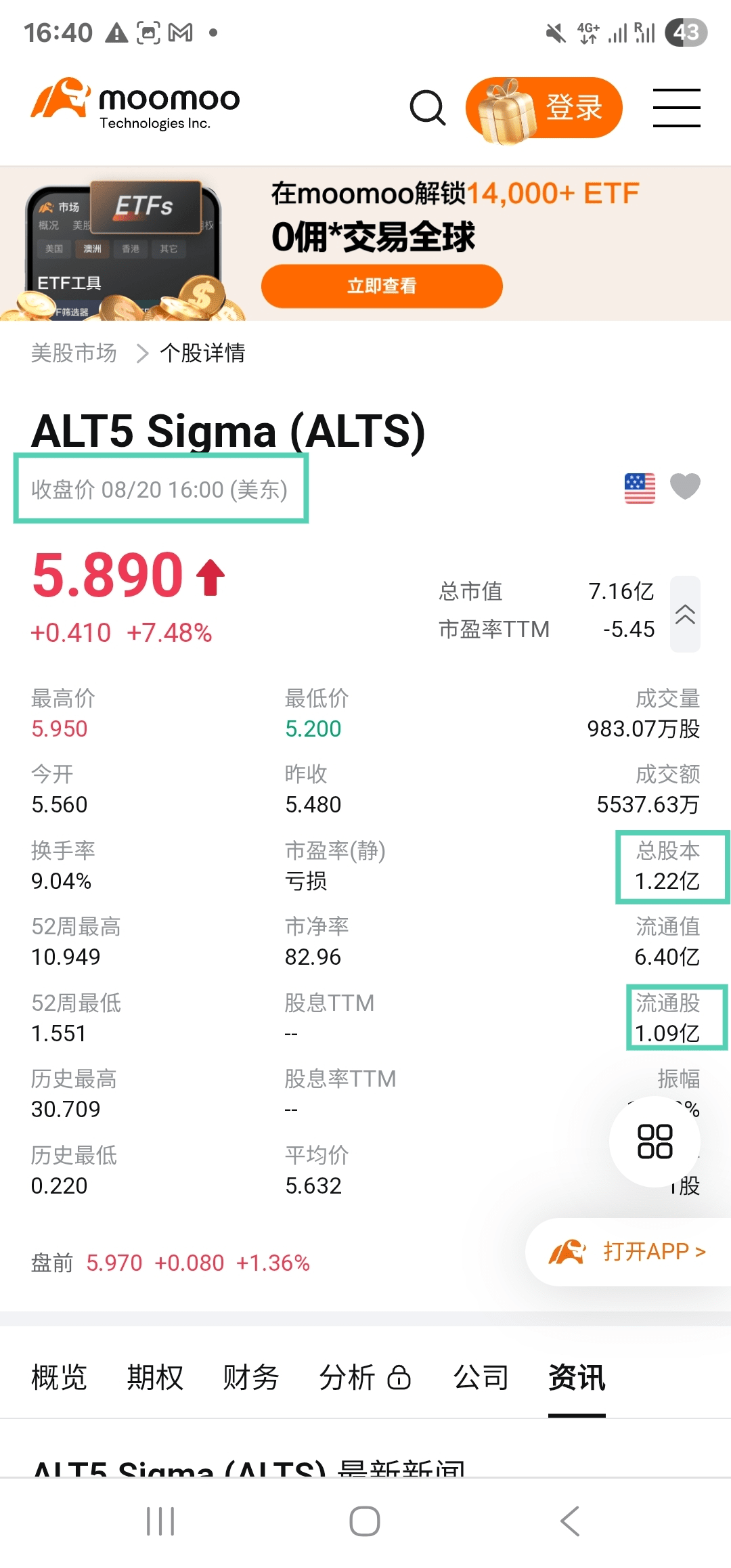The image size is (731, 1568).
Task: Open the search magnifier icon
Action: 428,108
